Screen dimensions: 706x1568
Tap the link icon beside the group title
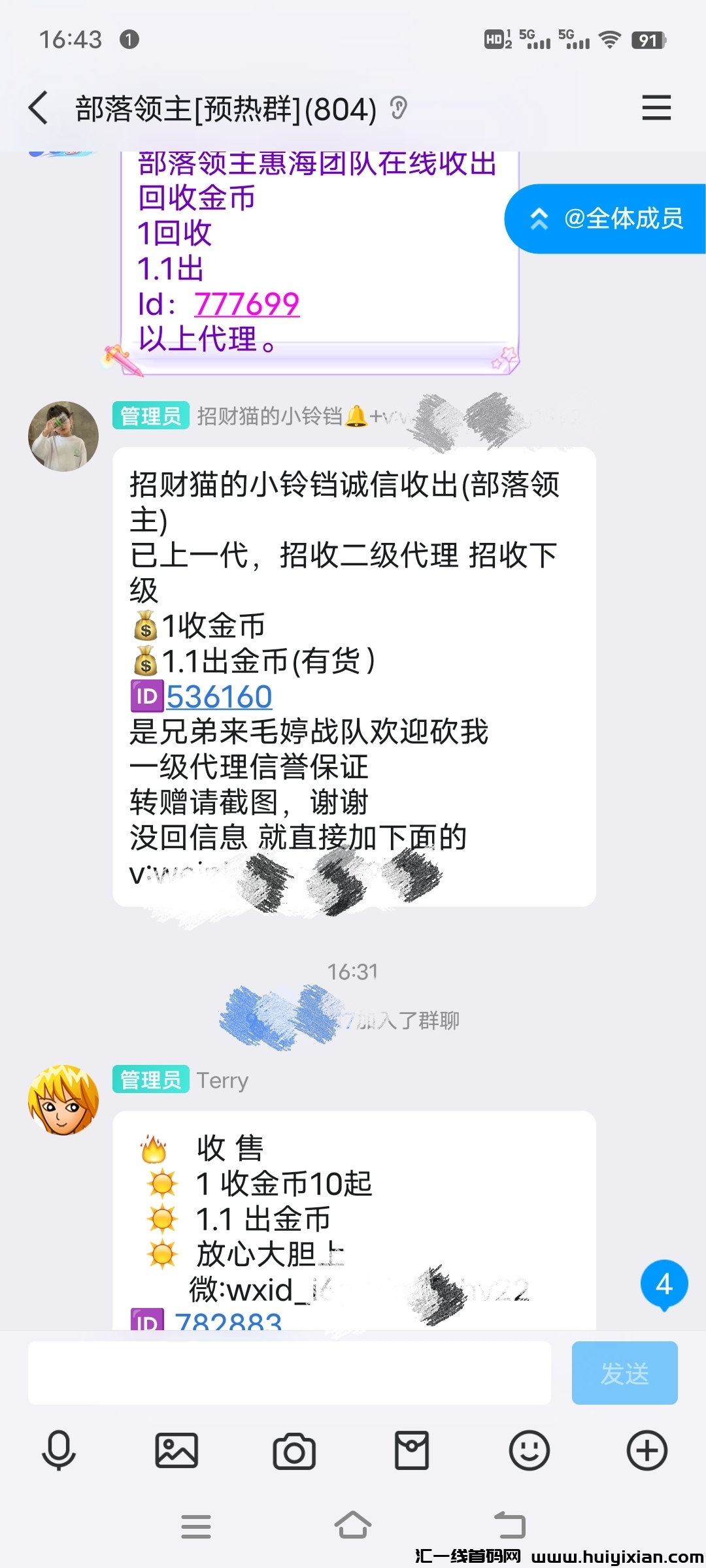pyautogui.click(x=397, y=108)
